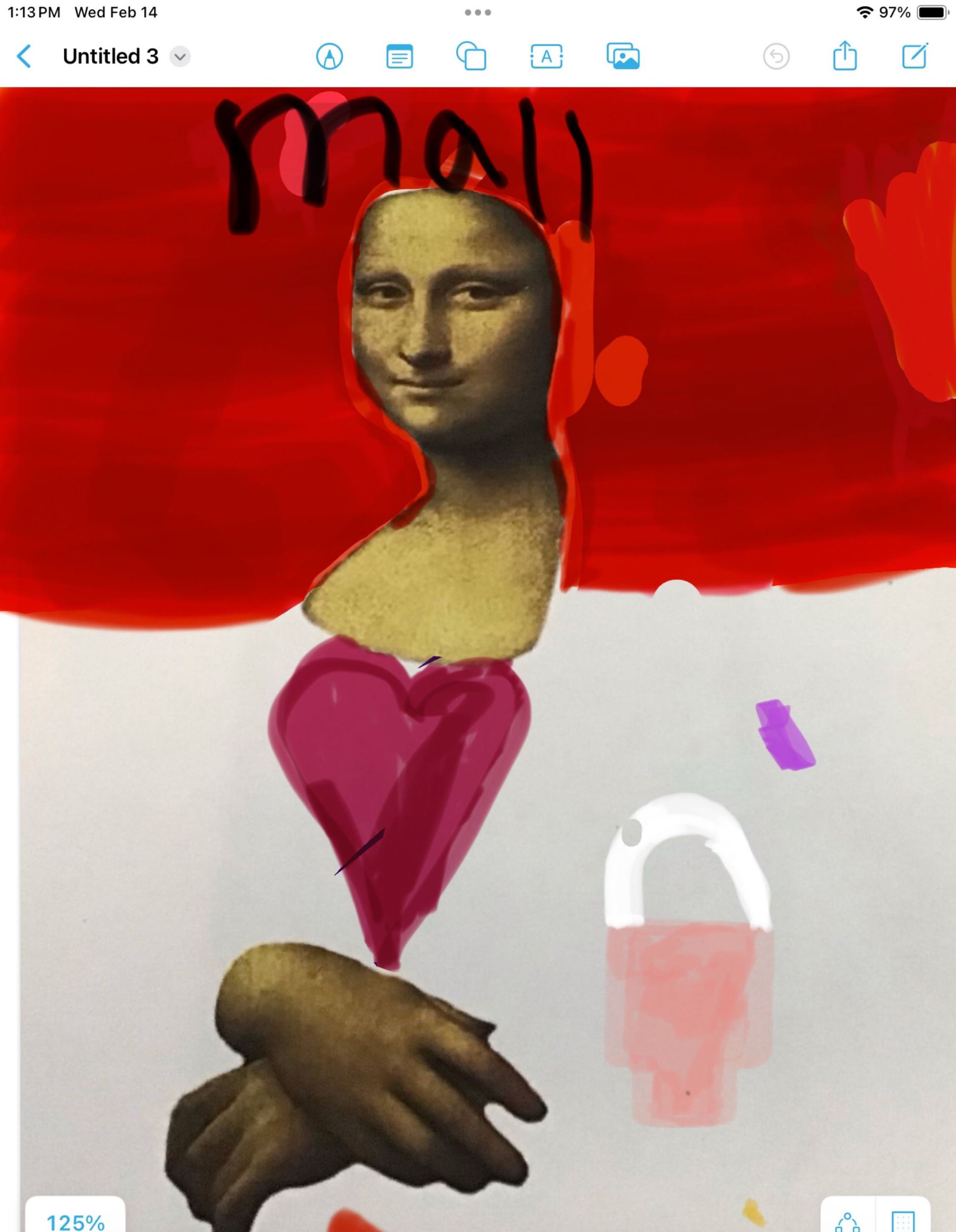Expand the Untitled 3 title dropdown

pyautogui.click(x=180, y=57)
